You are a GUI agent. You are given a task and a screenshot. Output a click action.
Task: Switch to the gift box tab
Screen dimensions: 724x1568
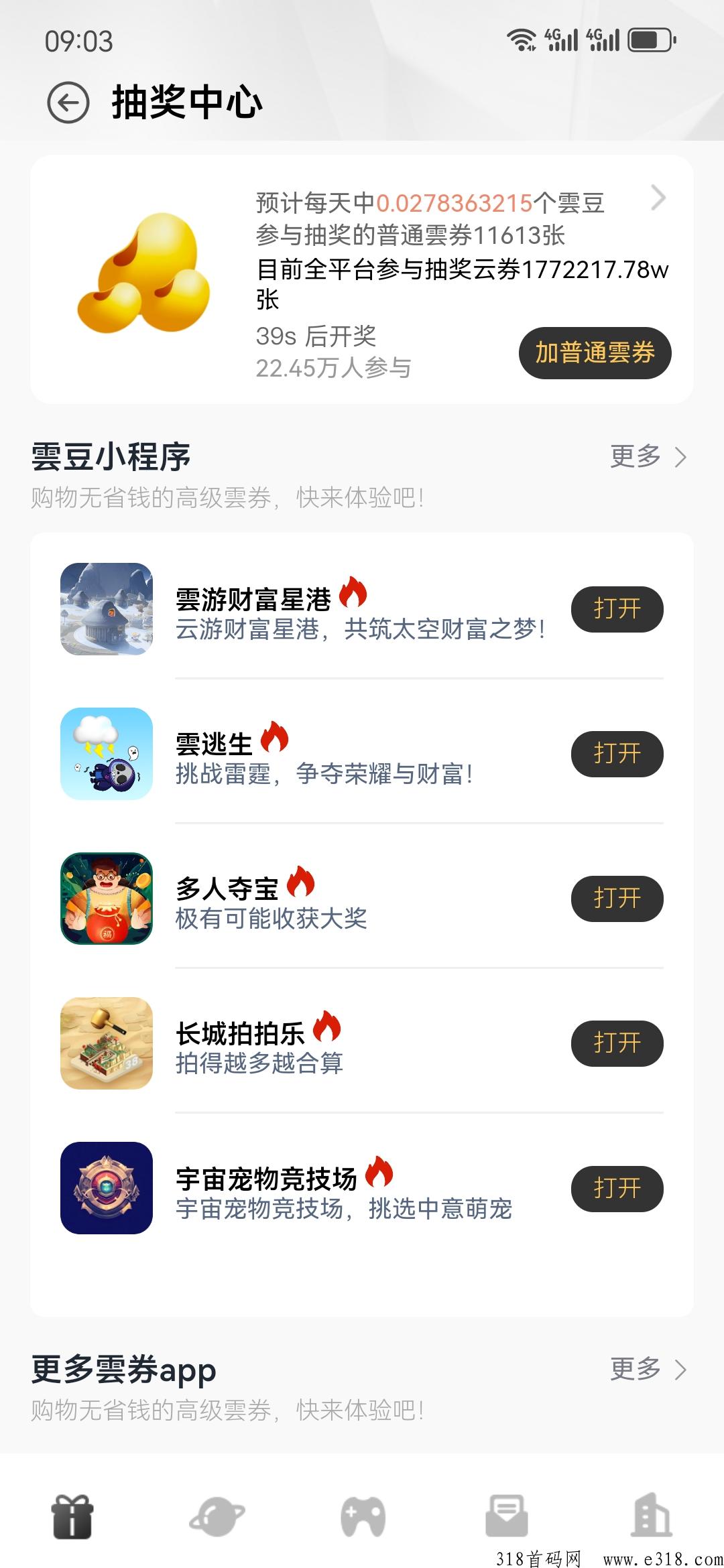coord(72,1516)
